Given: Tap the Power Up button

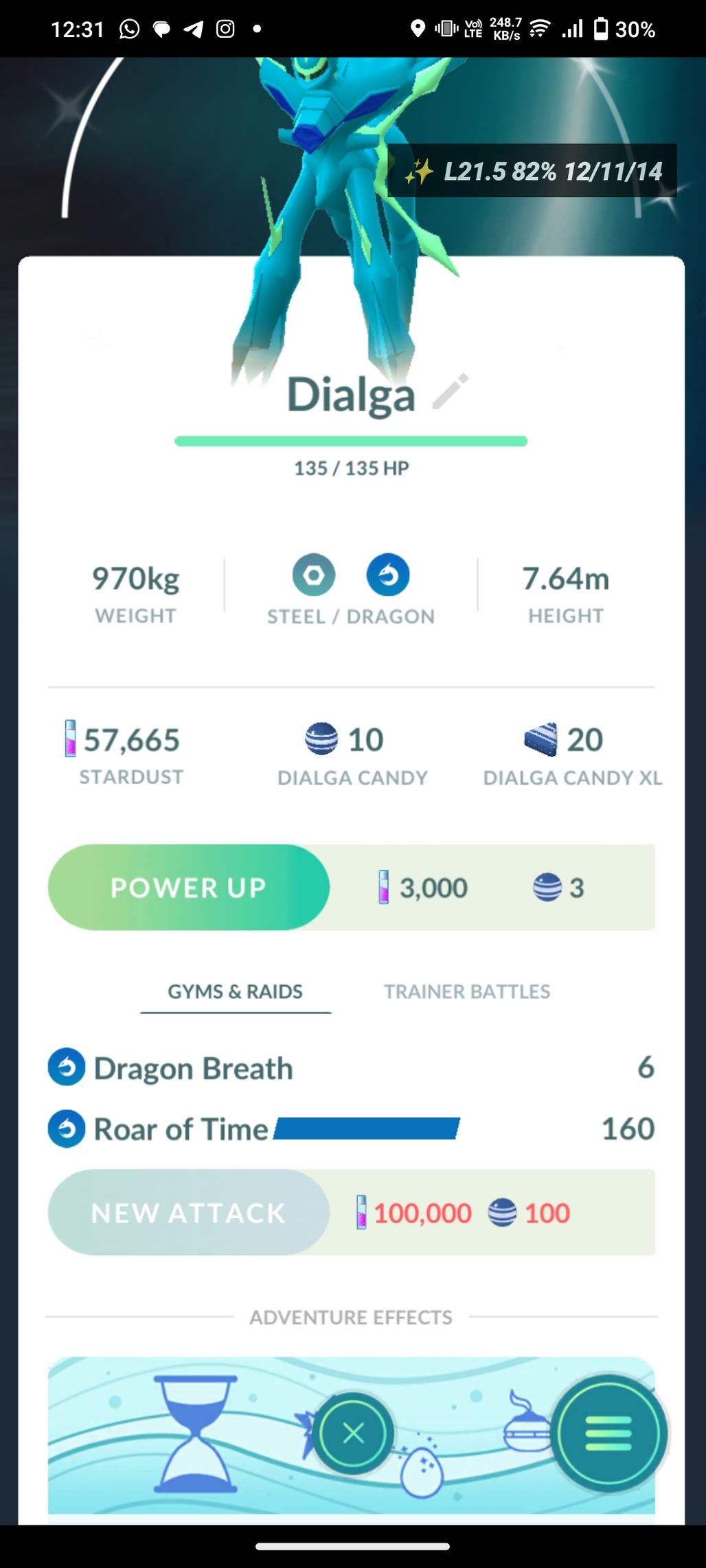Looking at the screenshot, I should (188, 888).
